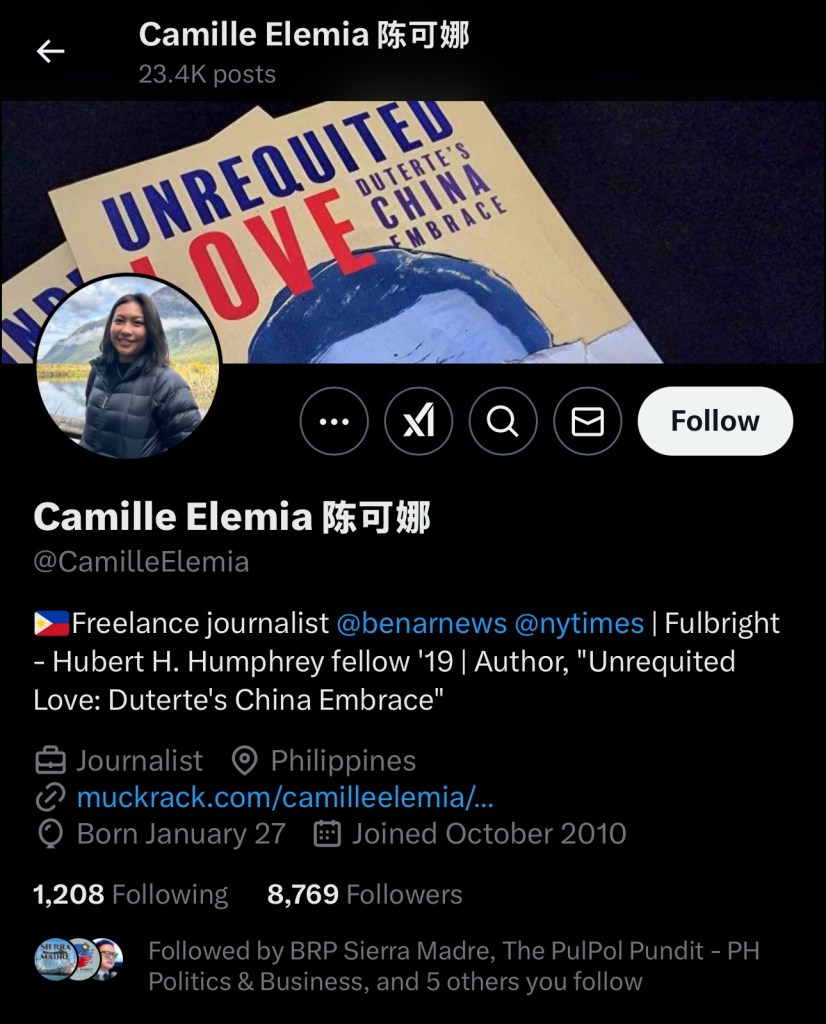
Task: View the 8,769 Followers list
Action: point(364,894)
